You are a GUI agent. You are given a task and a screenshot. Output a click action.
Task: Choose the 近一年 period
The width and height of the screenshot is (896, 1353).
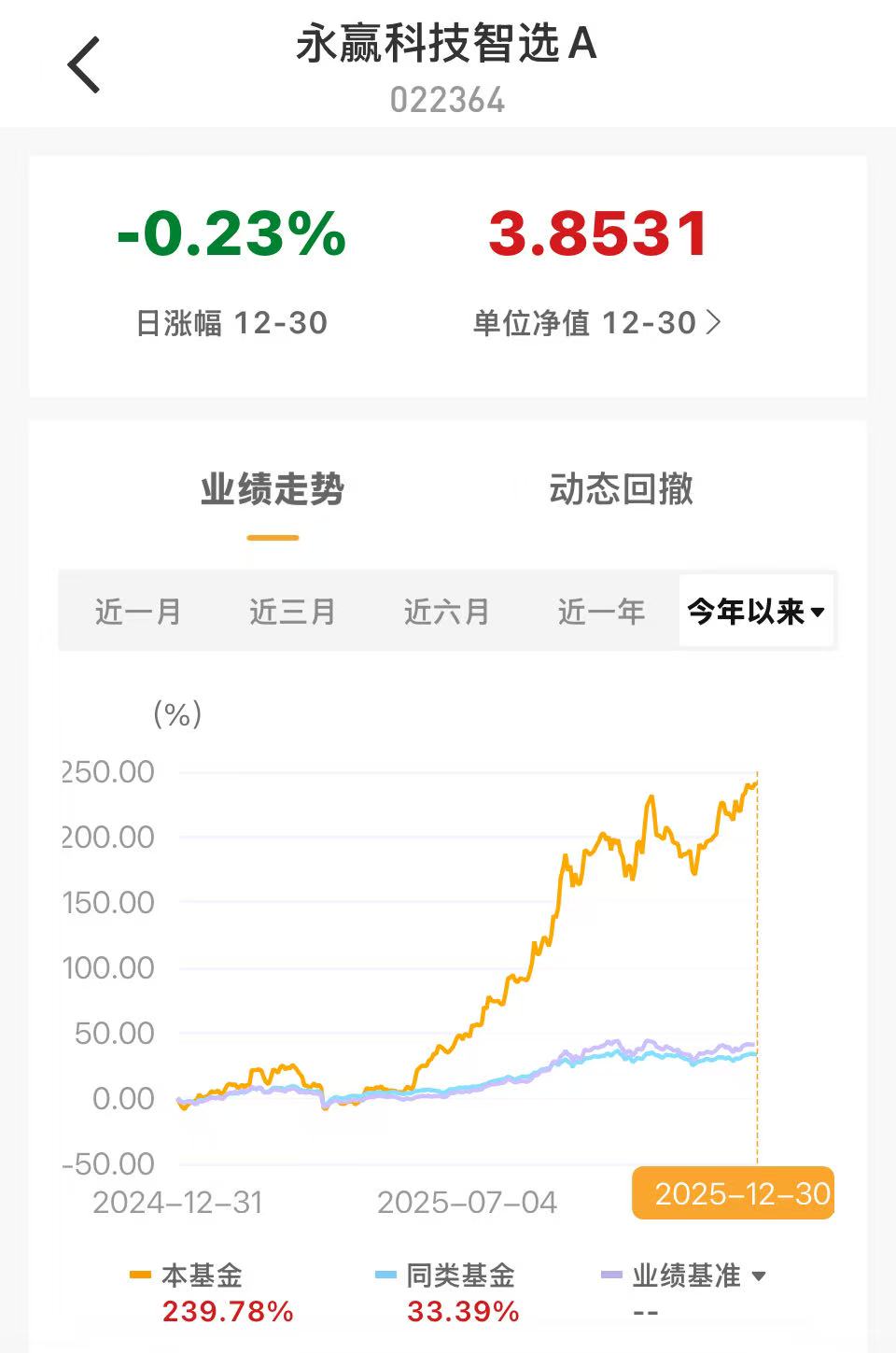(x=602, y=612)
